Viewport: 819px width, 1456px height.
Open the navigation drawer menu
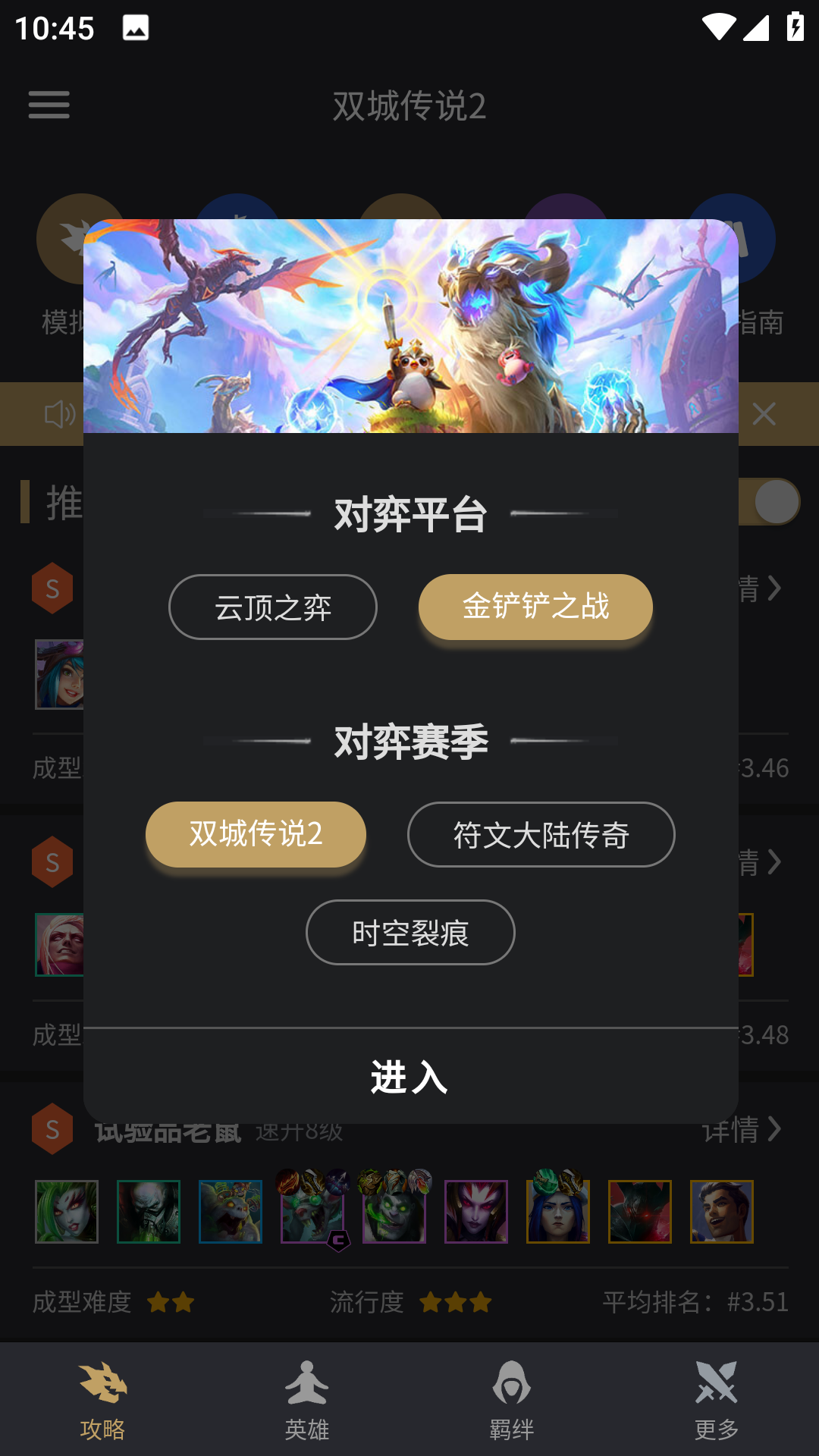coord(49,106)
